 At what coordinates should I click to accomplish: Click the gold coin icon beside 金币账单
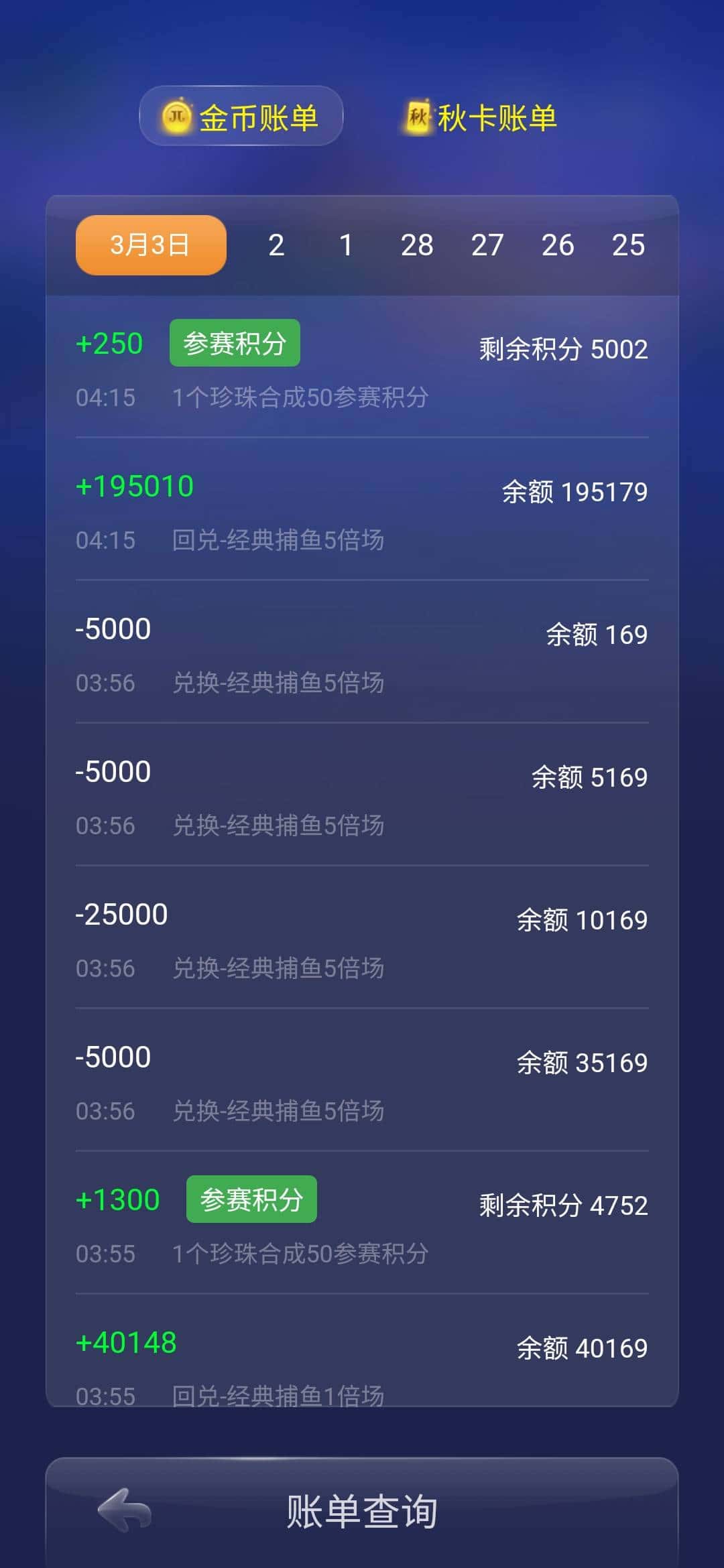click(177, 117)
